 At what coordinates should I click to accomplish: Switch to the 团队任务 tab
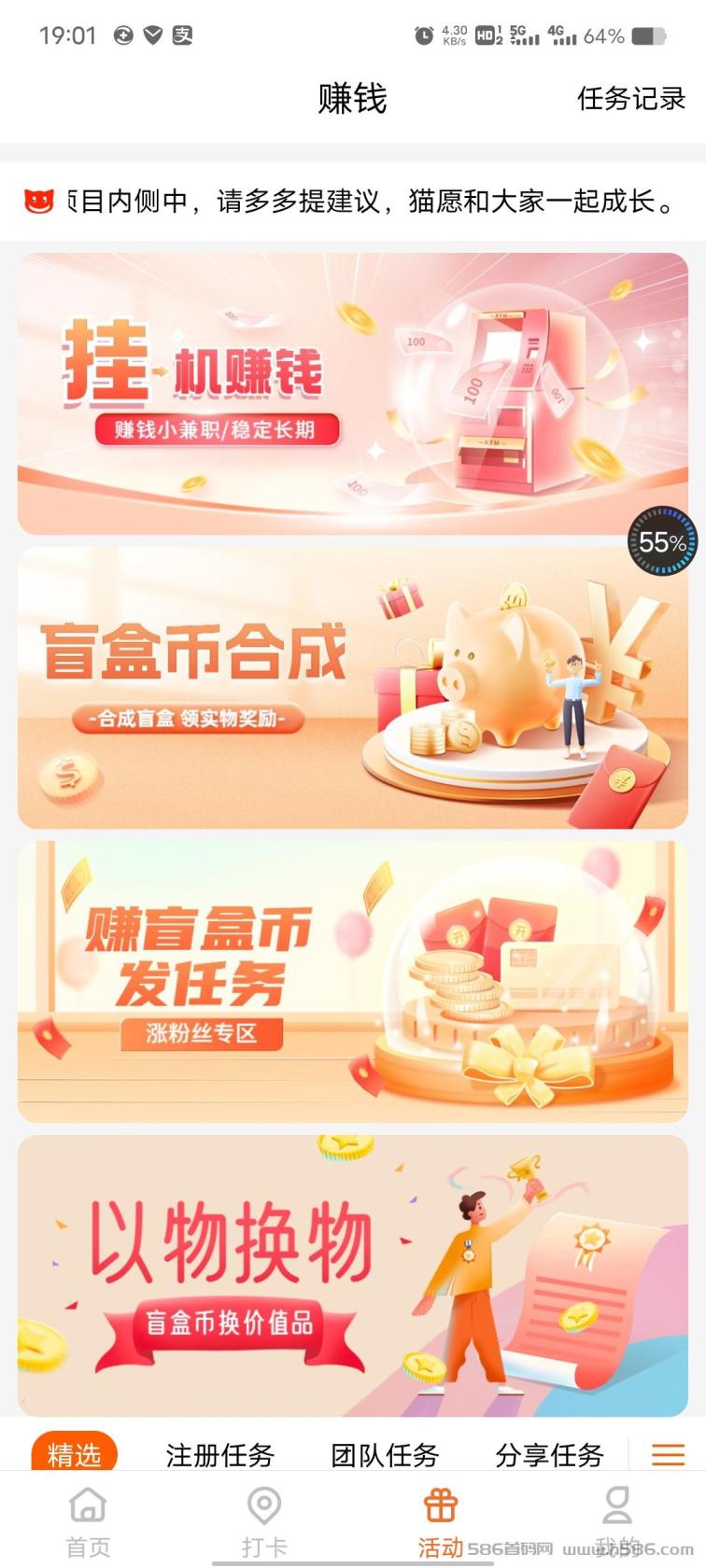pyautogui.click(x=385, y=1454)
